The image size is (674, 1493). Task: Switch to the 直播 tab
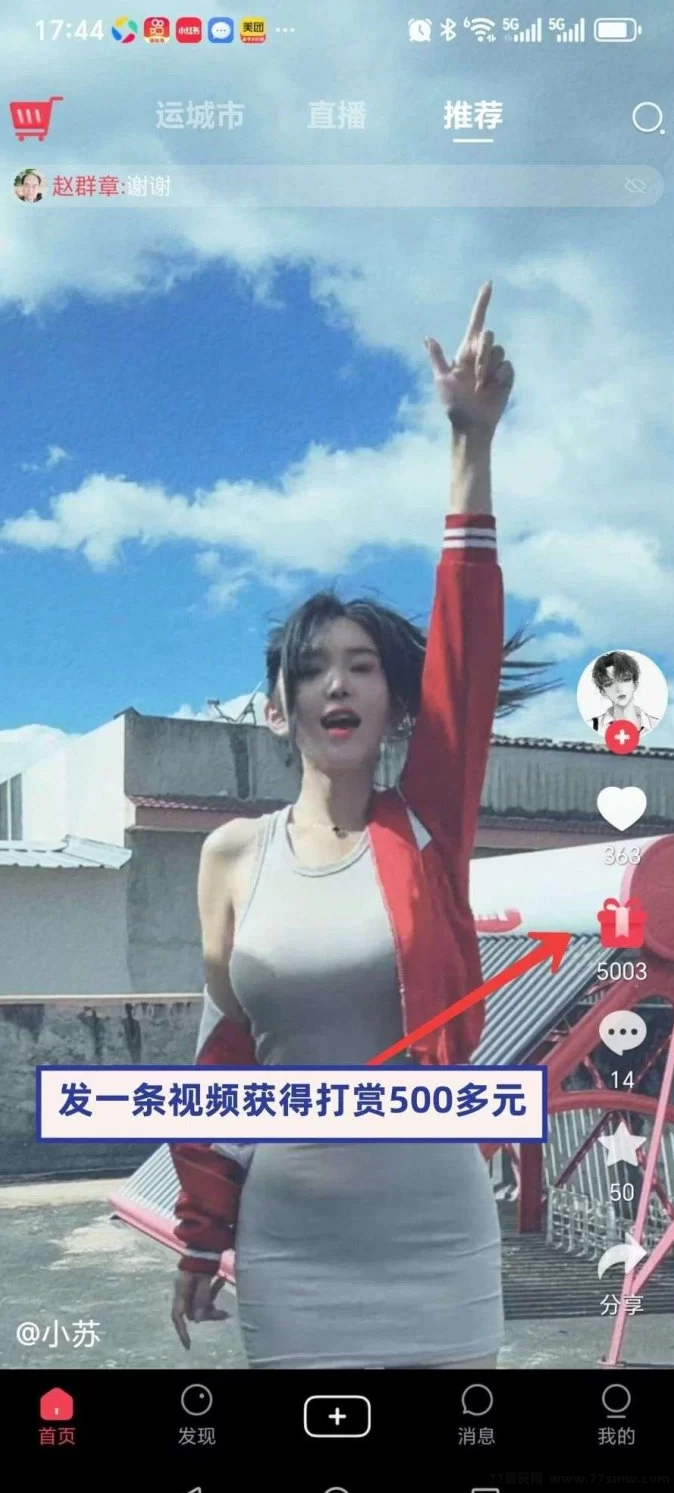tap(336, 116)
